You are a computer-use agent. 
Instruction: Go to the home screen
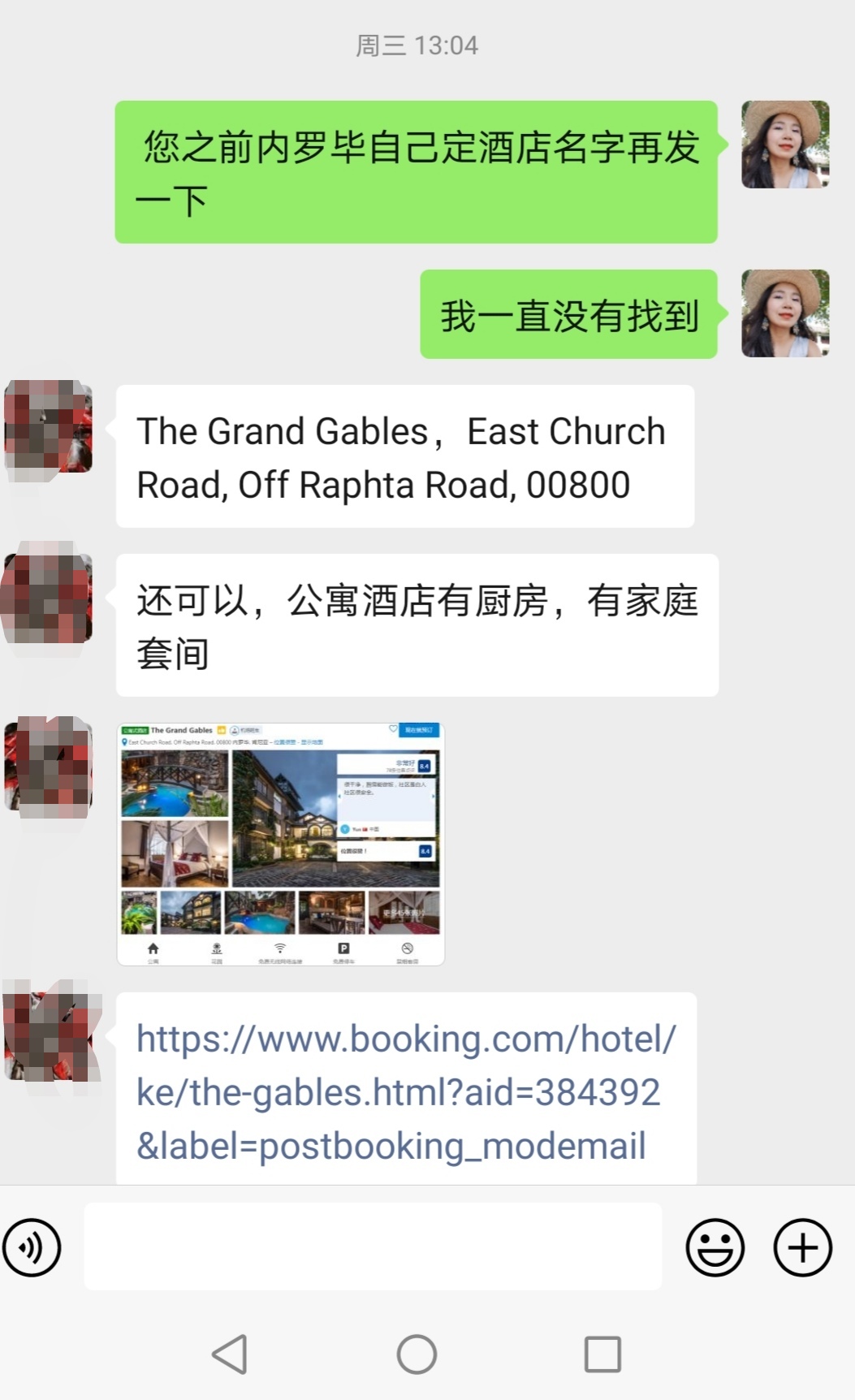click(x=417, y=1354)
